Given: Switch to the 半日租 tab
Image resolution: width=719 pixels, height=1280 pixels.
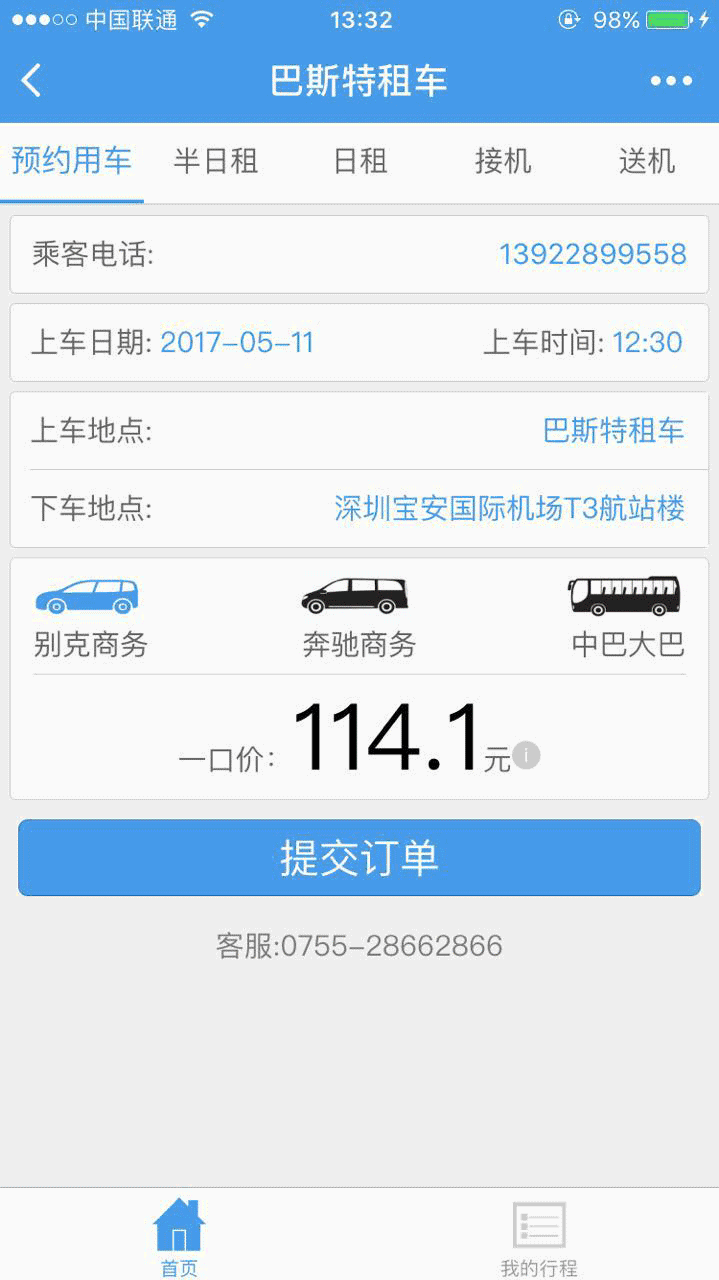Looking at the screenshot, I should 216,161.
